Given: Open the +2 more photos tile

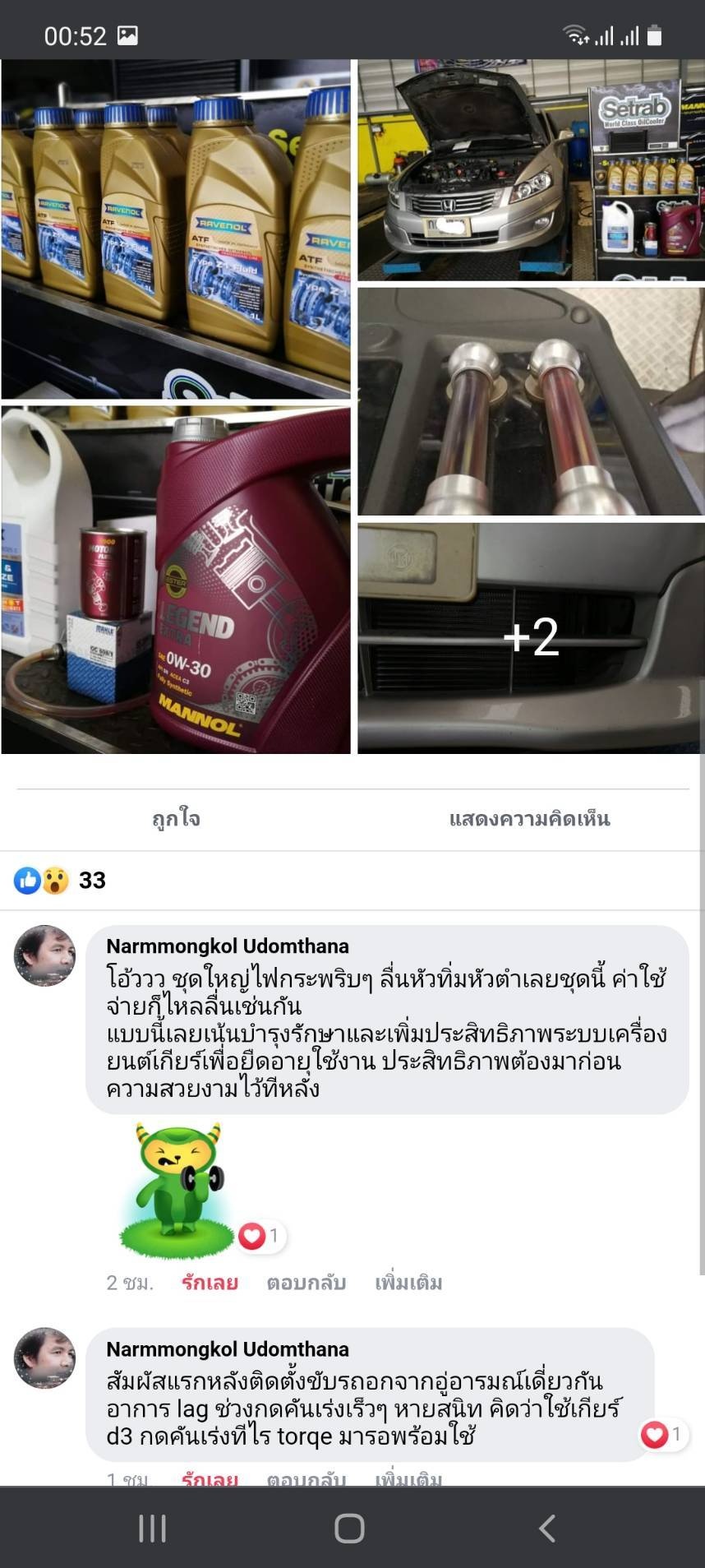Looking at the screenshot, I should pyautogui.click(x=531, y=638).
